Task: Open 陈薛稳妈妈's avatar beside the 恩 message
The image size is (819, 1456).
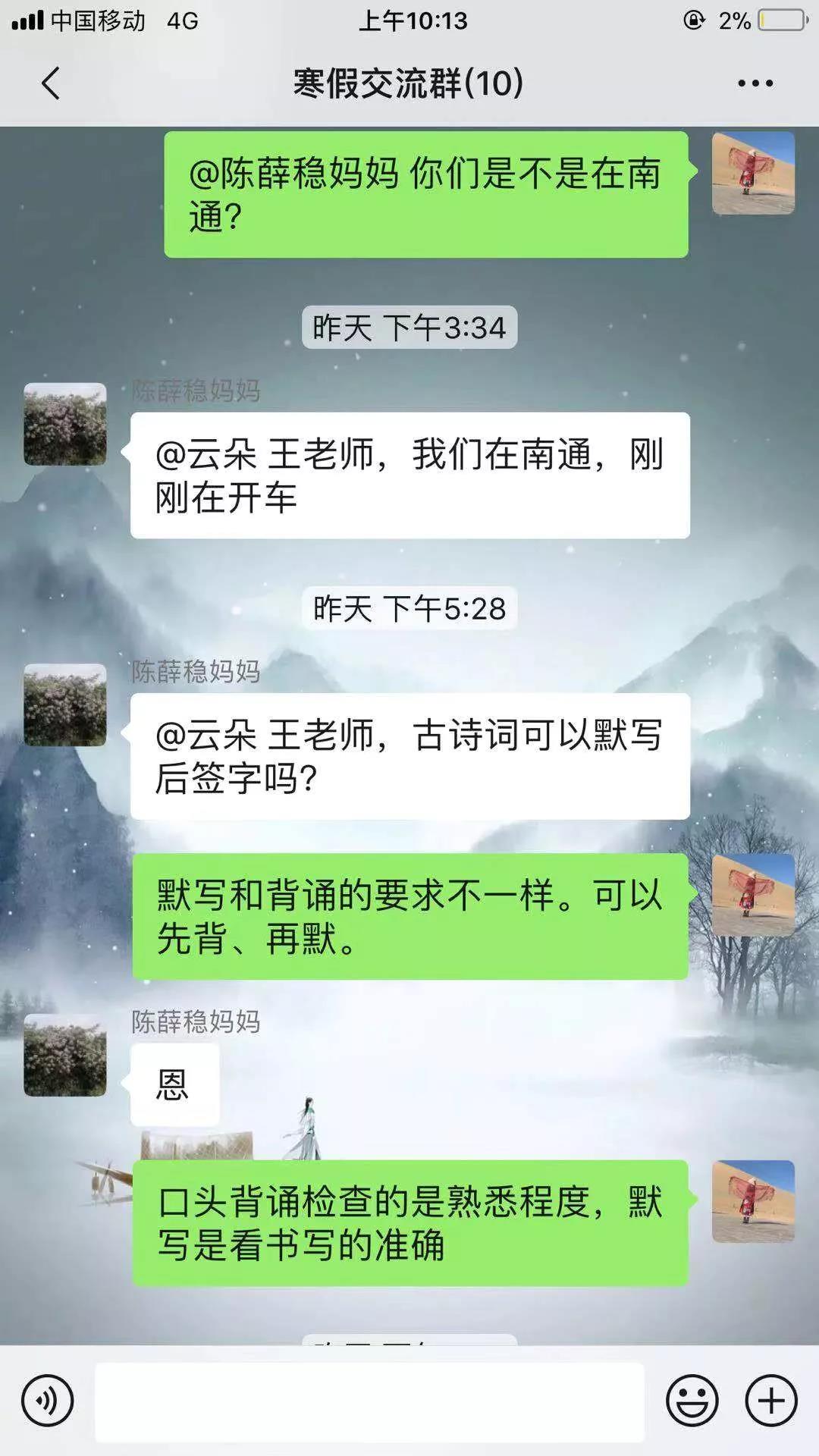Action: 65,1055
